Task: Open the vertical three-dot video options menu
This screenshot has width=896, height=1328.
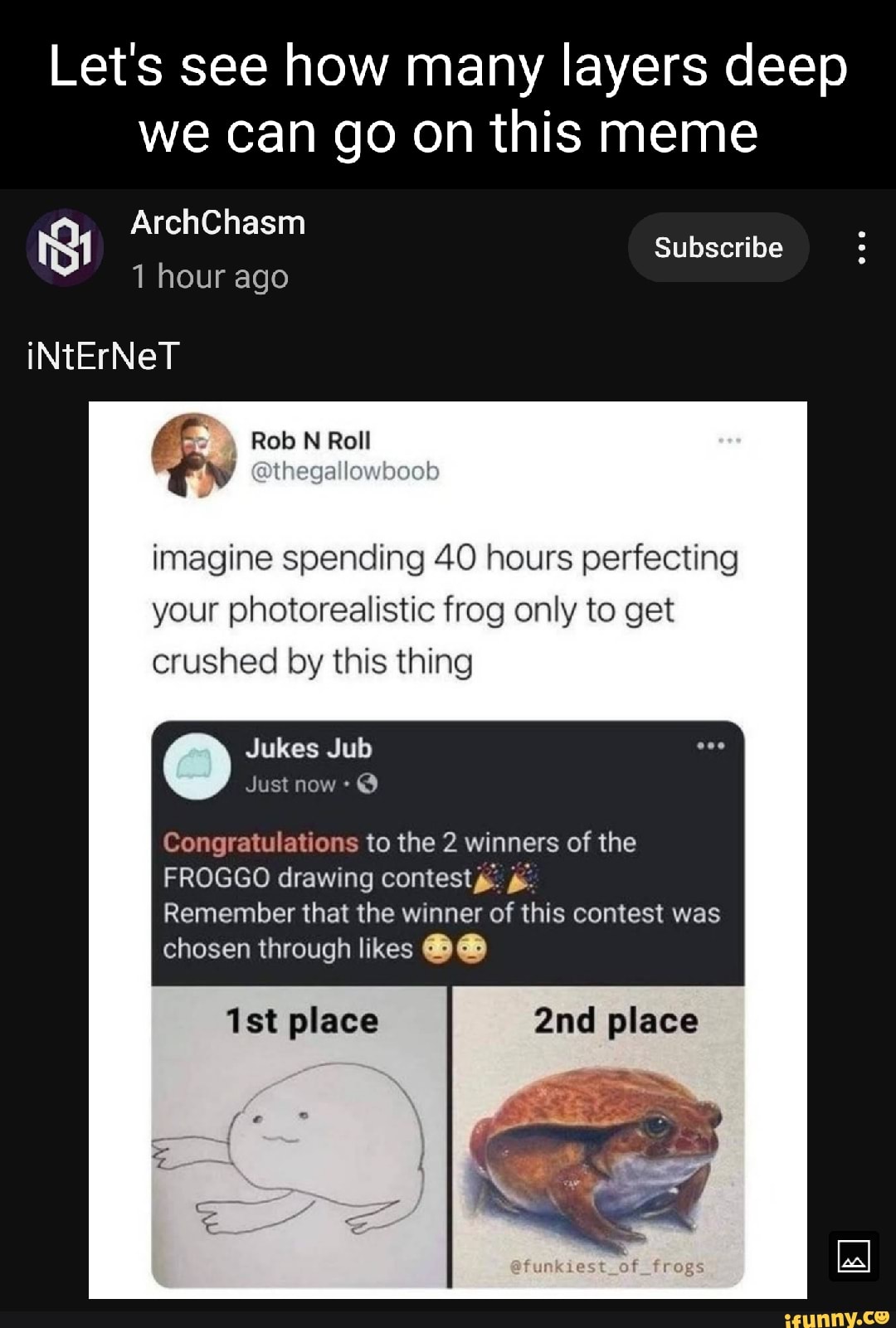Action: [x=864, y=246]
